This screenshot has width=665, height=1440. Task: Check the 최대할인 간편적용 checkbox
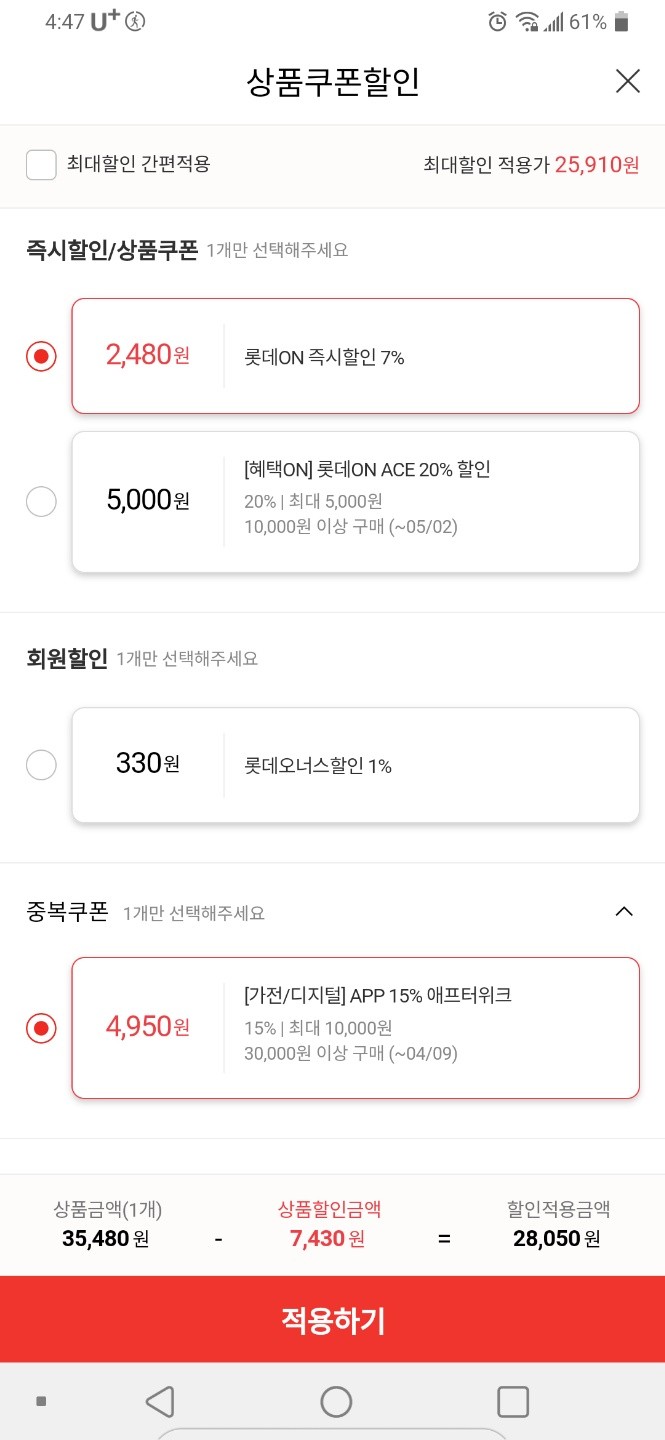41,164
